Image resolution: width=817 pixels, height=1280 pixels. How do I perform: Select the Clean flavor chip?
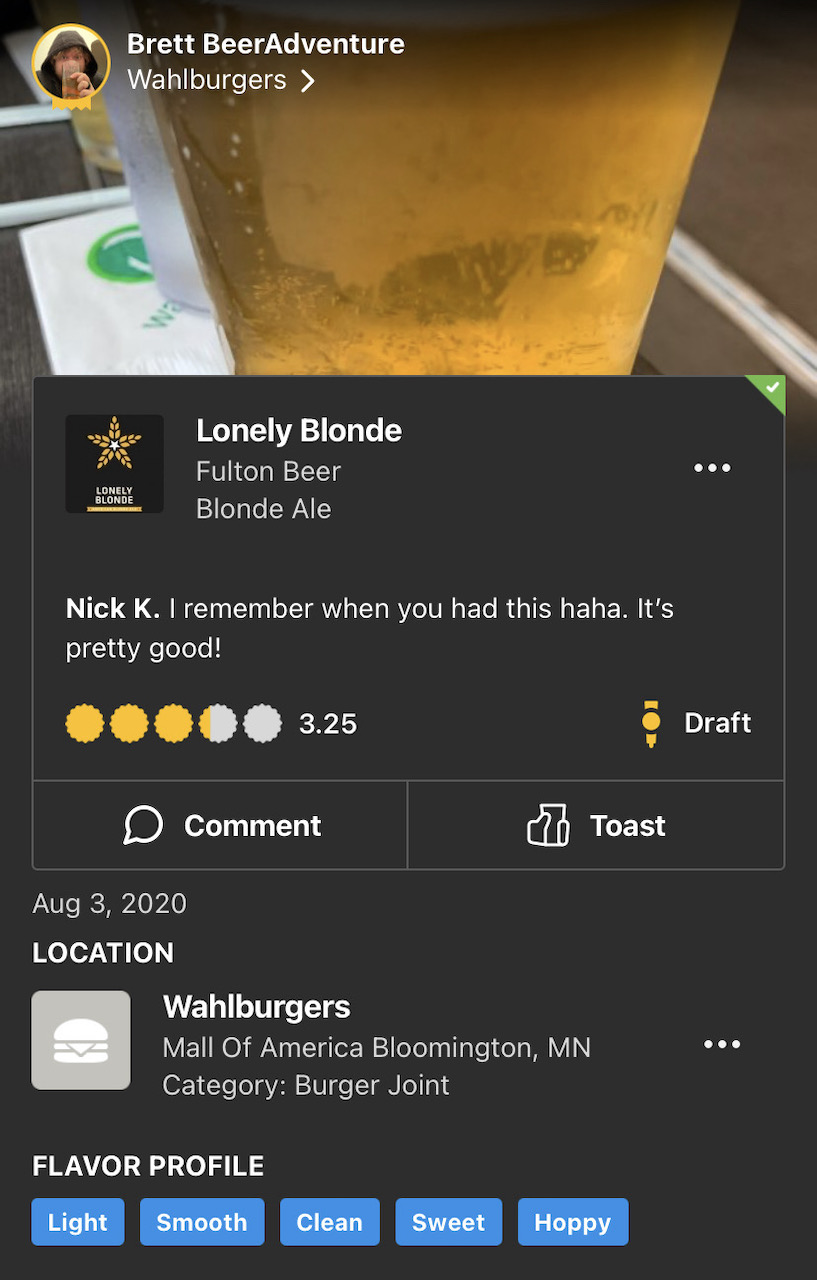pyautogui.click(x=329, y=1222)
